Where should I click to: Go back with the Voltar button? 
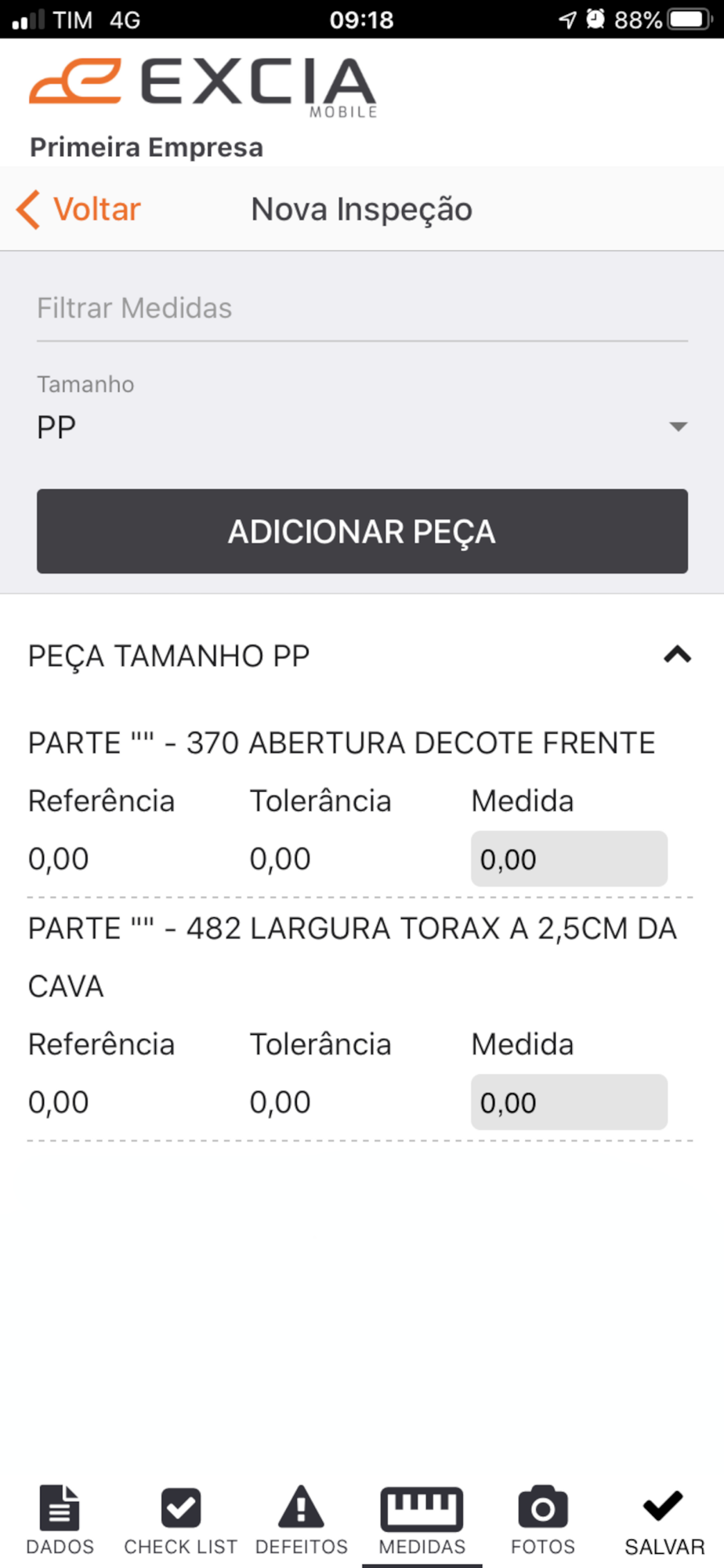(x=78, y=210)
